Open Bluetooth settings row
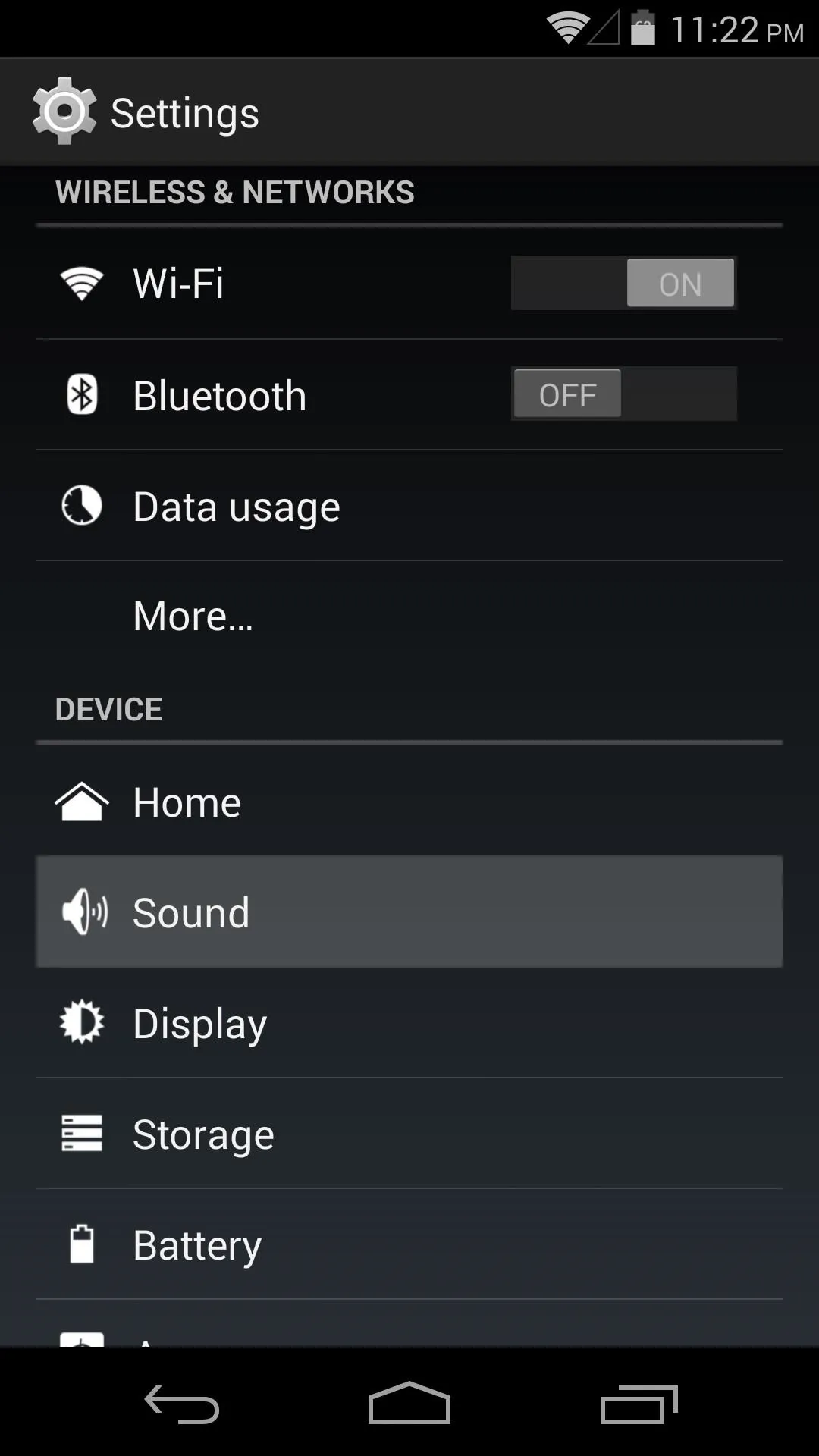This screenshot has height=1456, width=819. (409, 395)
